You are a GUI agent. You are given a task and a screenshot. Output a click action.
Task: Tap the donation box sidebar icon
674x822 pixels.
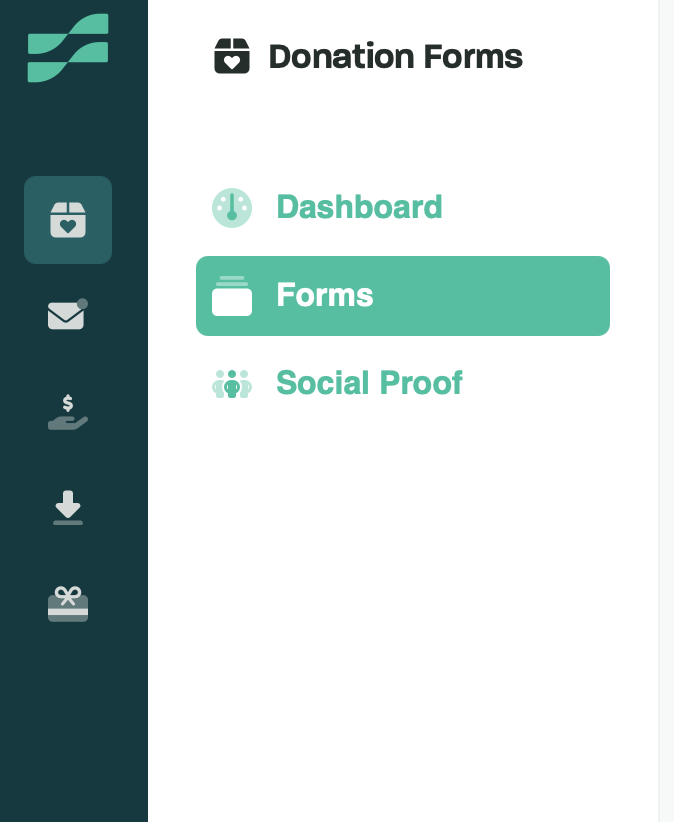point(68,220)
